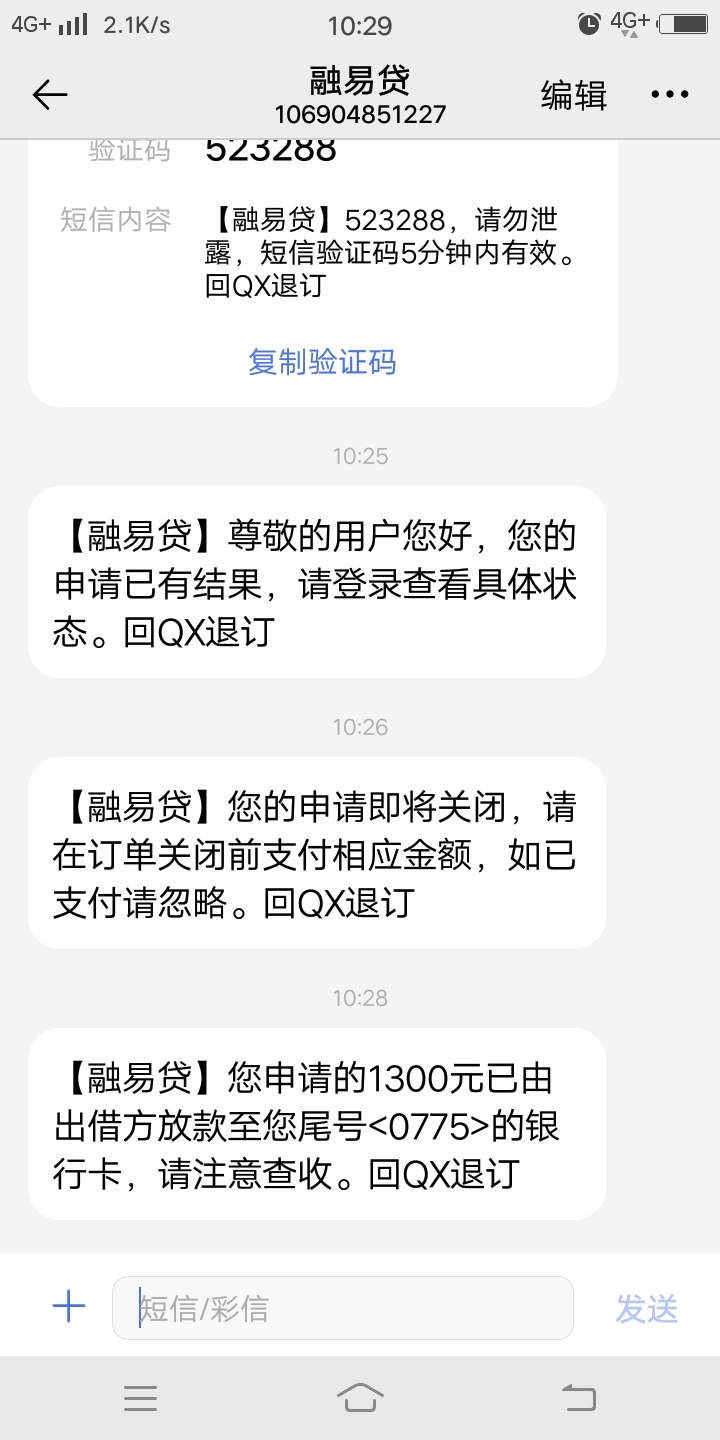Focus the 短信/彩信 message input field
Image resolution: width=720 pixels, height=1440 pixels.
(343, 1307)
